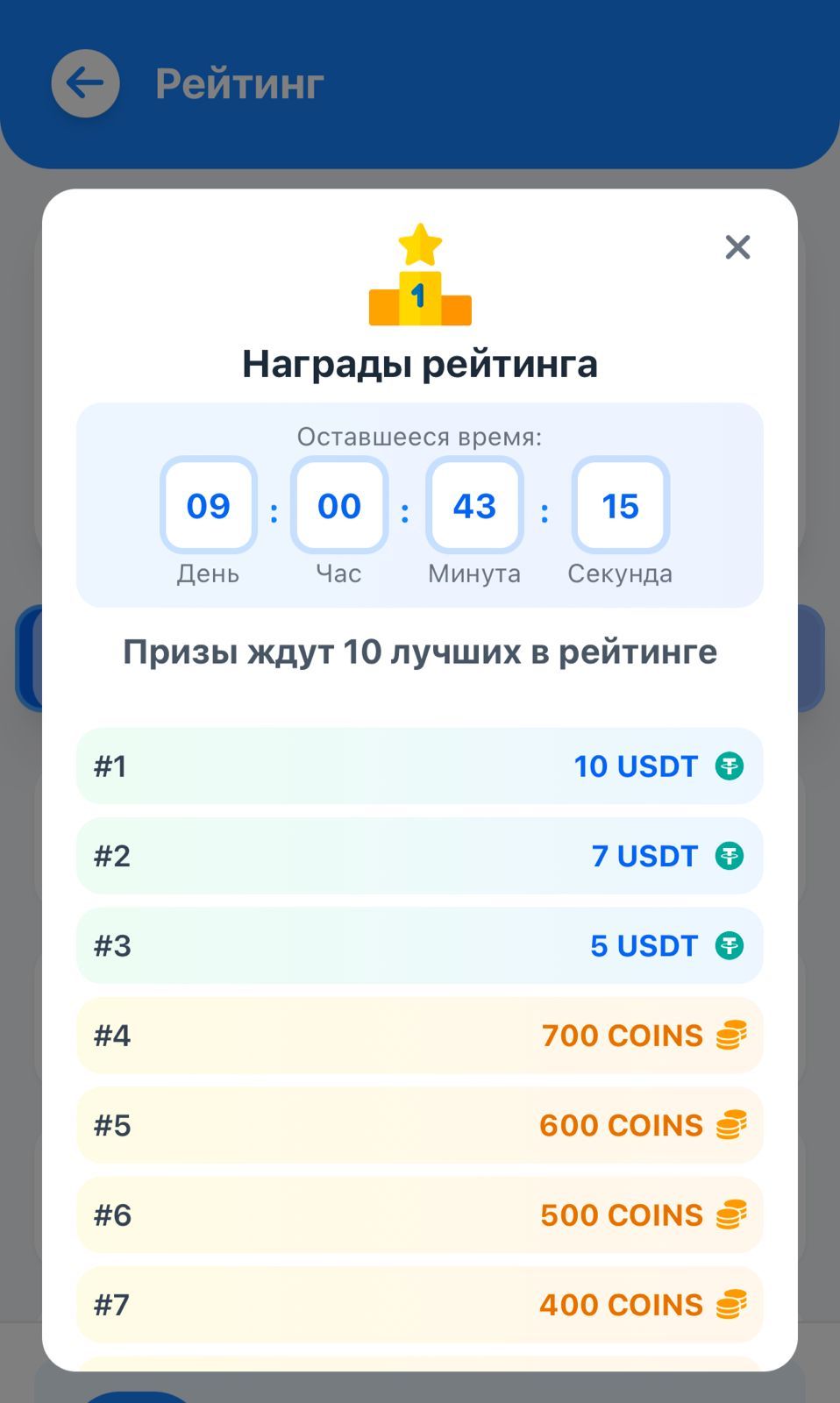Click the back arrow in the header

(x=83, y=83)
